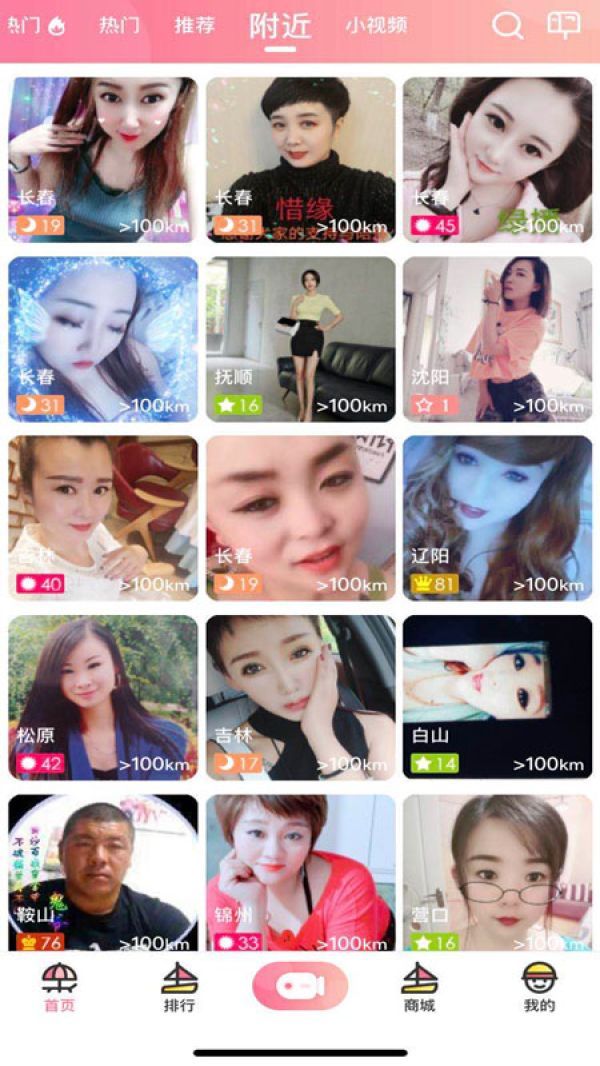Image resolution: width=600 pixels, height=1066 pixels.
Task: Open the 白山 stream with level 14
Action: (497, 697)
